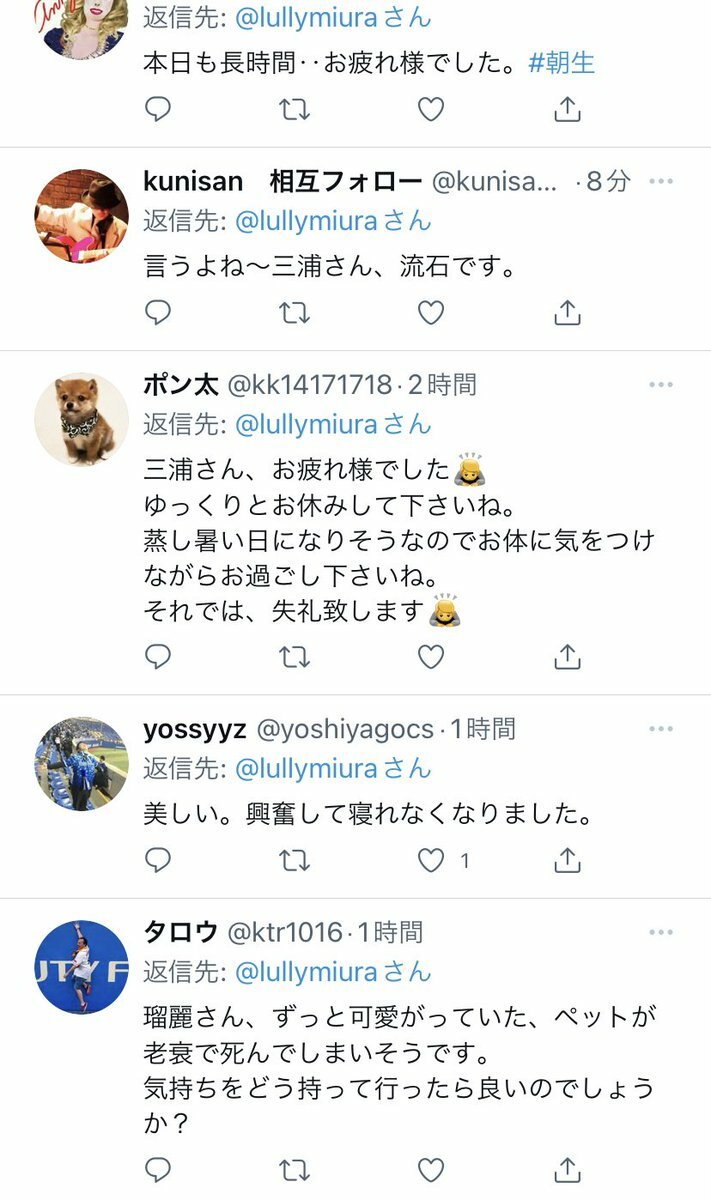Share タロウ's tweet
The height and width of the screenshot is (1200, 711).
[567, 1169]
